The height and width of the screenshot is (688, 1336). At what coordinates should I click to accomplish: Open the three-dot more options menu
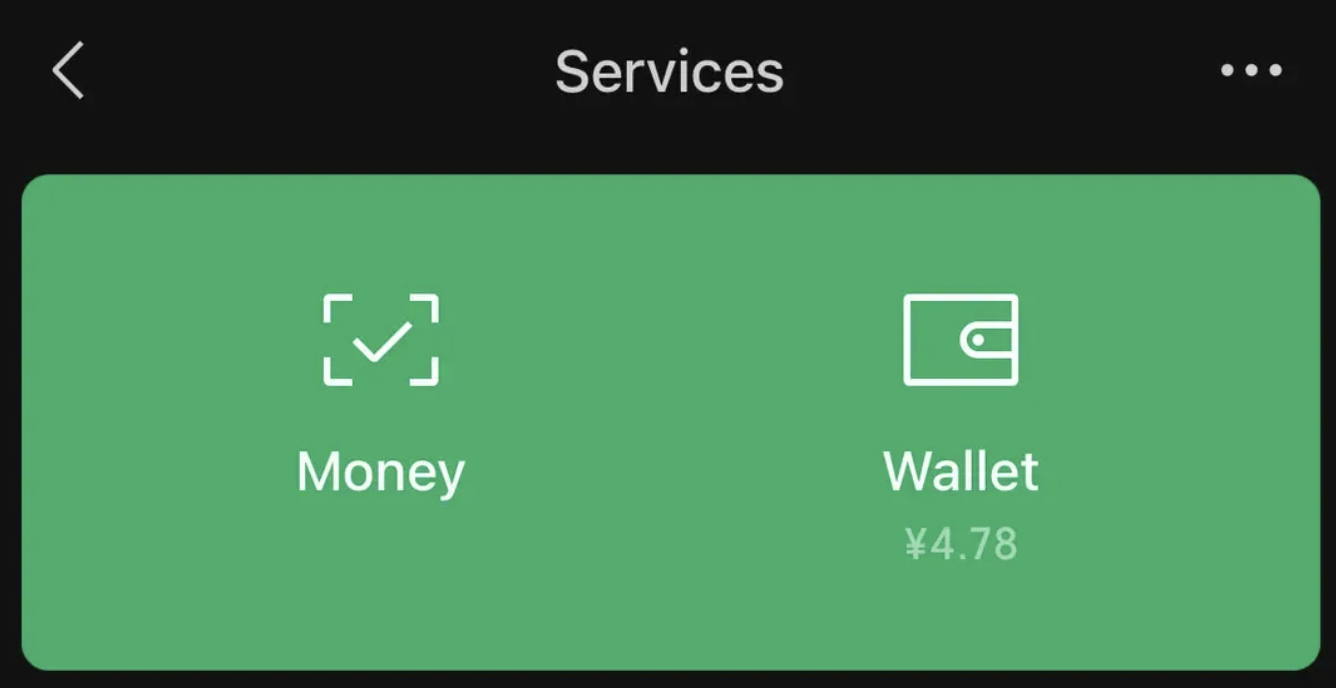(x=1251, y=70)
